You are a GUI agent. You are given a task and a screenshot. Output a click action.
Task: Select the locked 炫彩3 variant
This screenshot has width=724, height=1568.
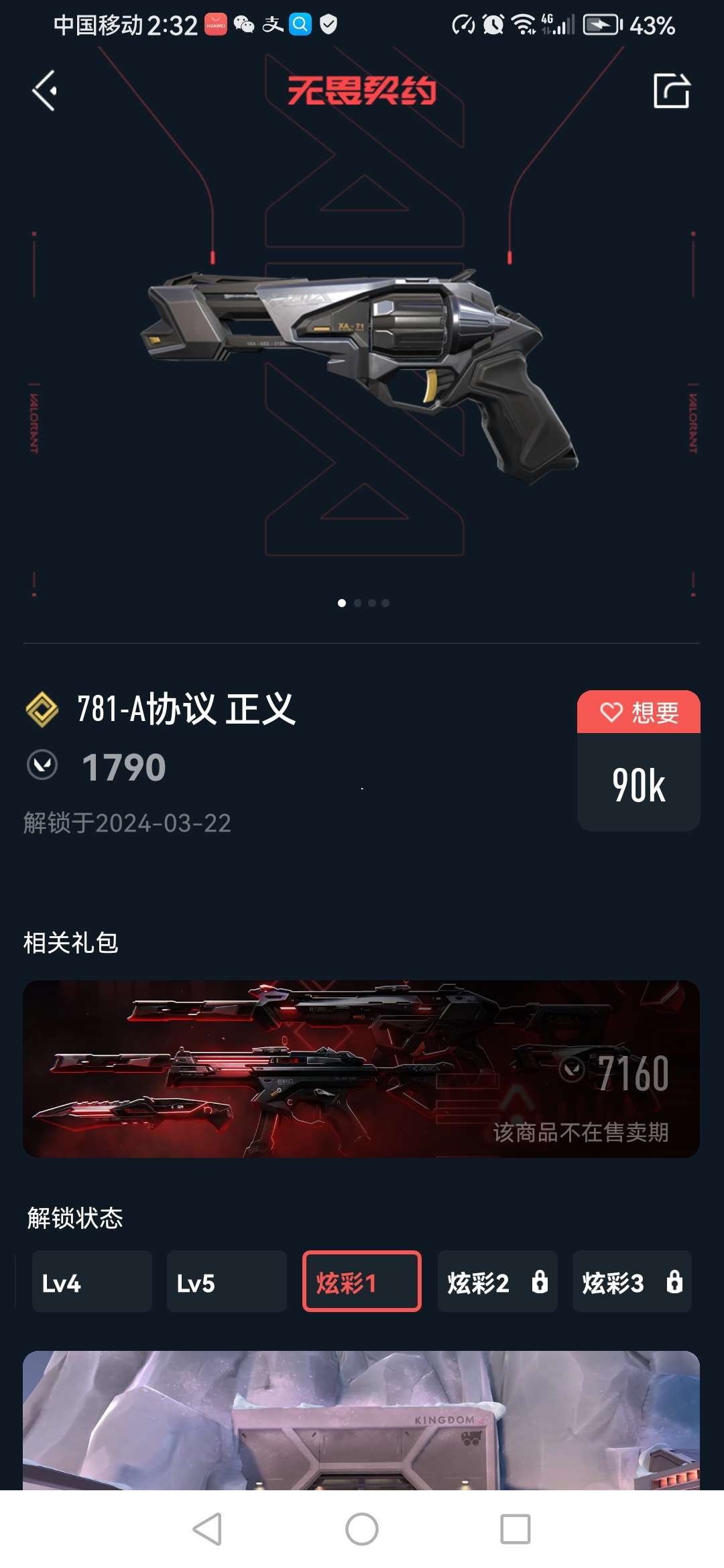(x=631, y=1282)
